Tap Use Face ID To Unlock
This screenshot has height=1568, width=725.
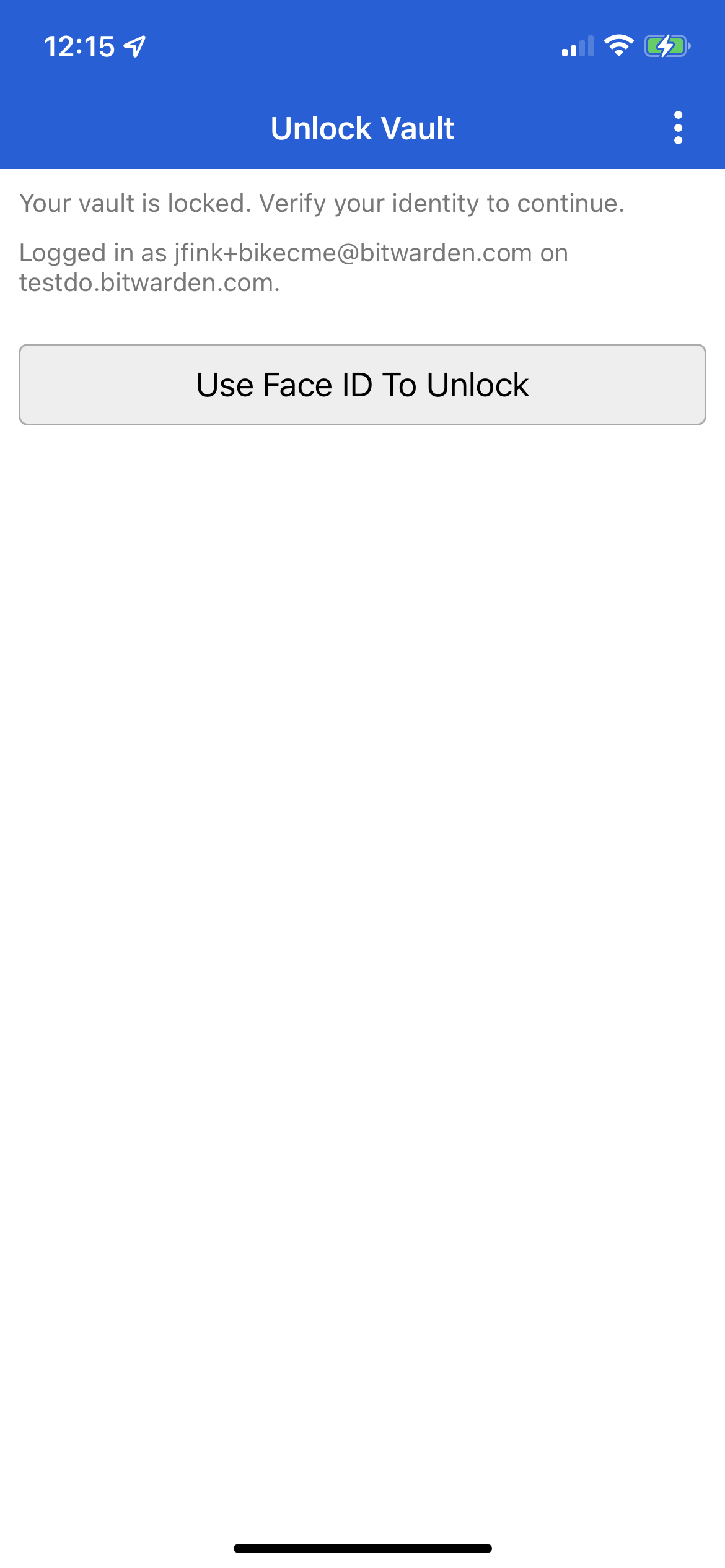tap(362, 385)
